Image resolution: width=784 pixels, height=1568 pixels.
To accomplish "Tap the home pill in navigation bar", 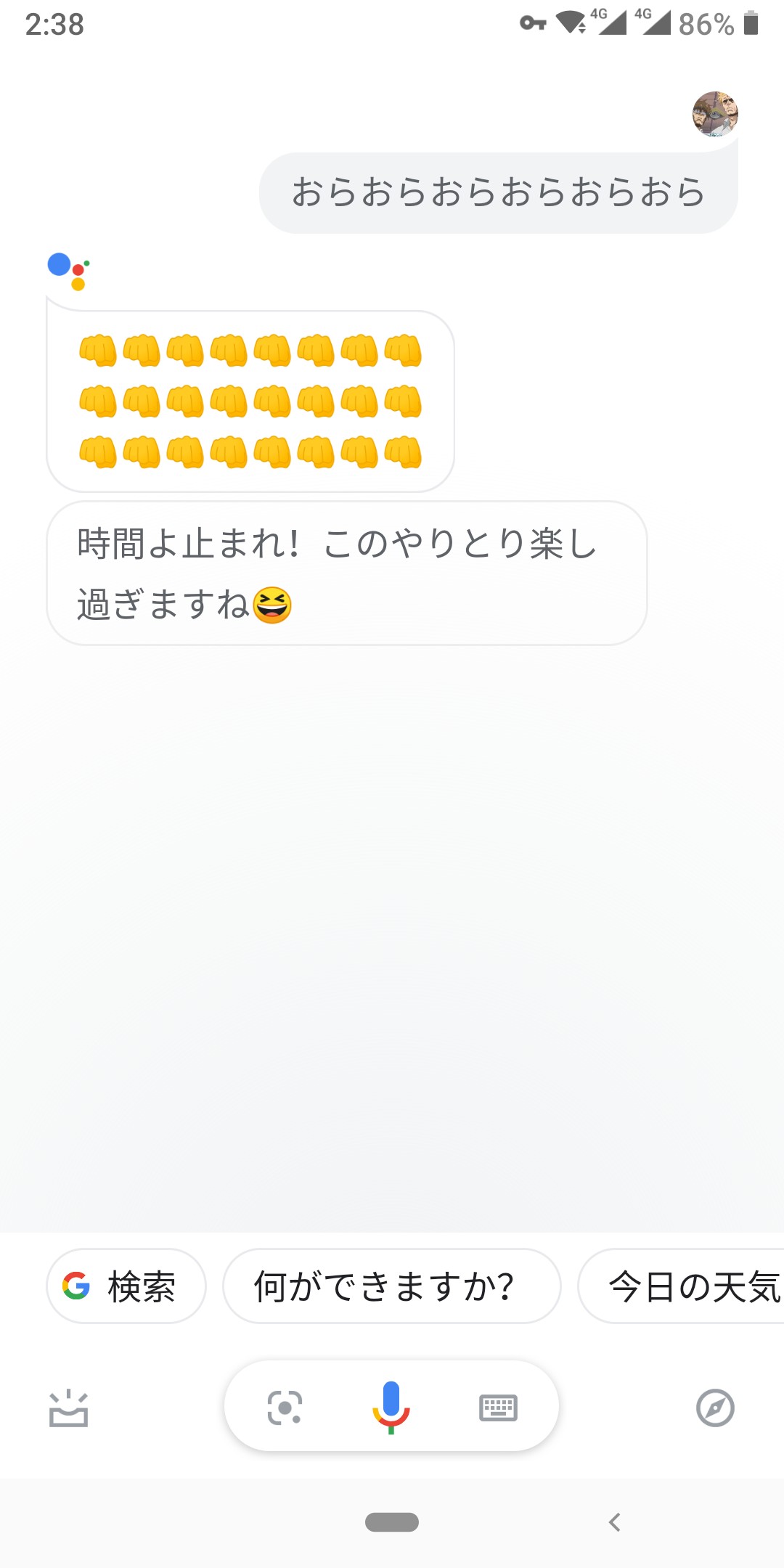I will pos(392,1522).
